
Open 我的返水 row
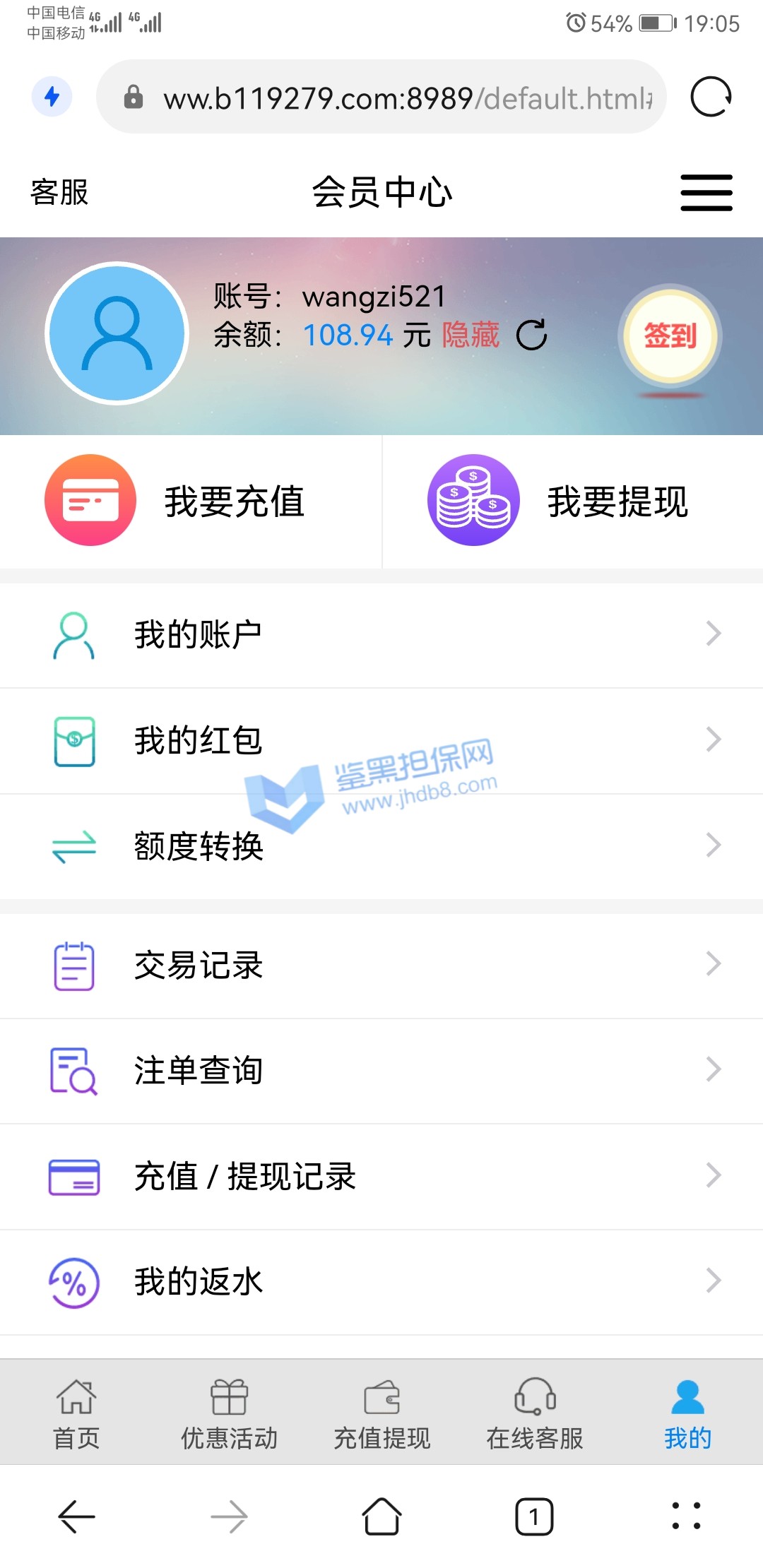pyautogui.click(x=381, y=1281)
